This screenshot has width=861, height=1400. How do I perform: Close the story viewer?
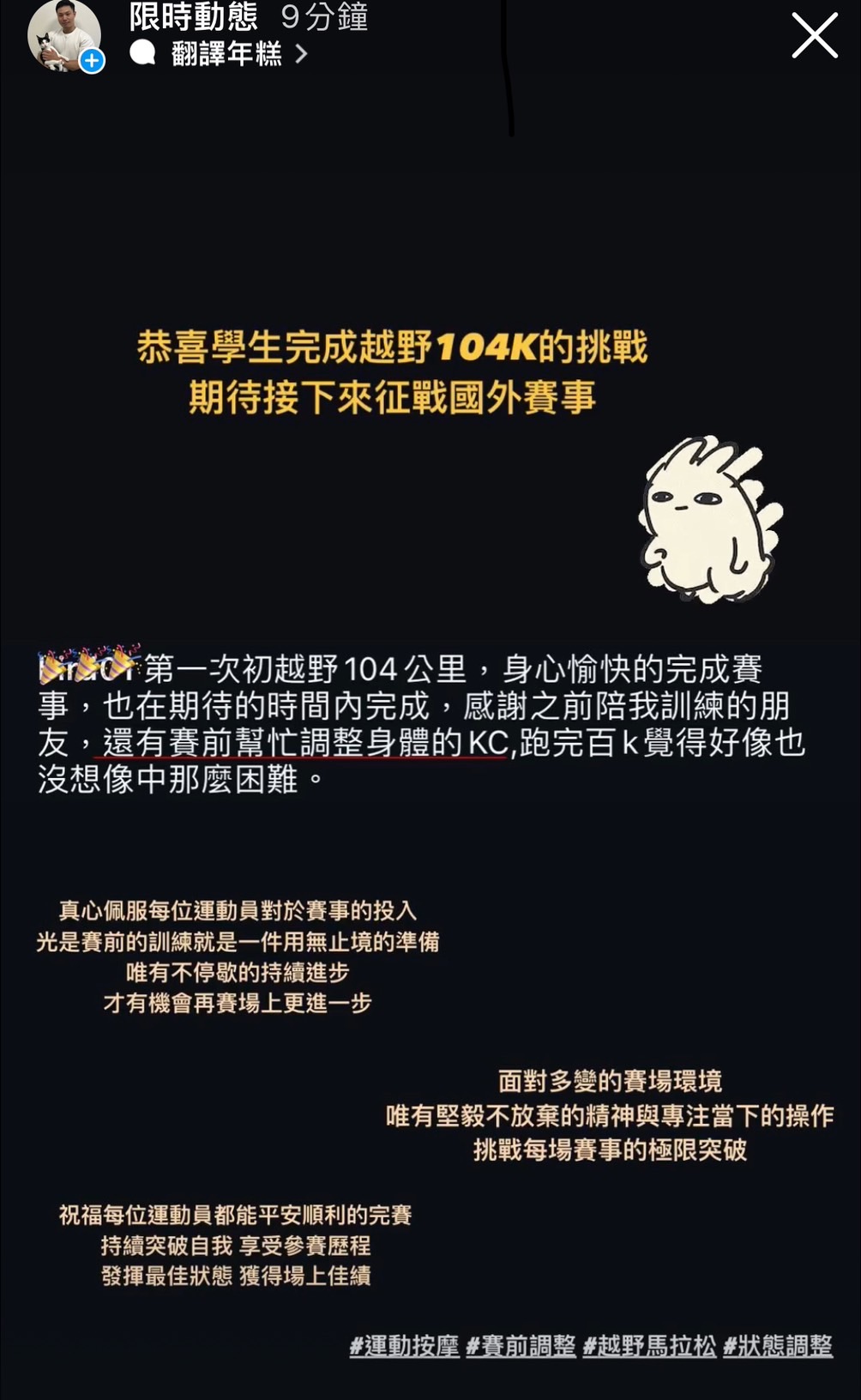[x=814, y=36]
